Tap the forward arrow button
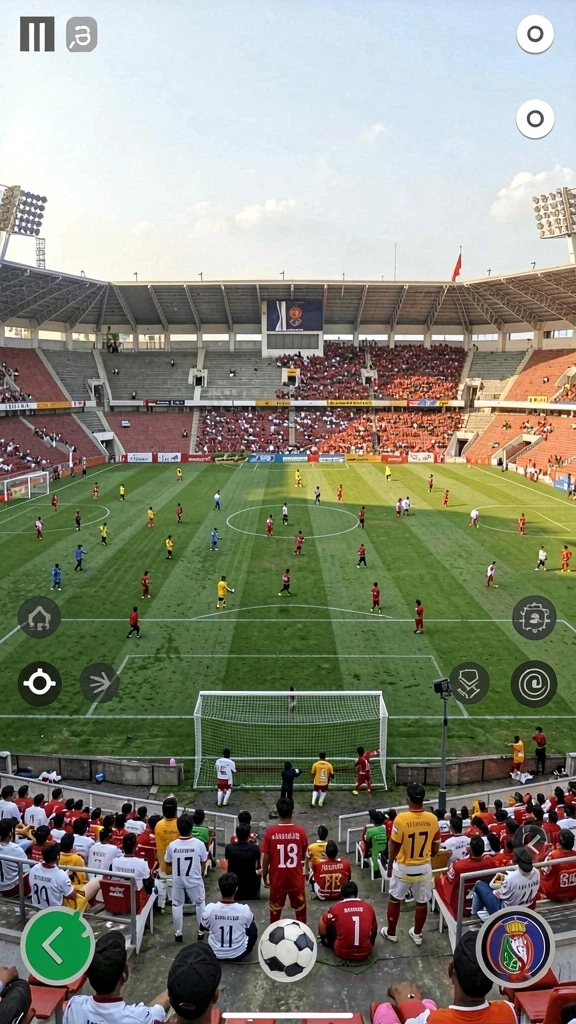The width and height of the screenshot is (576, 1024). (99, 683)
